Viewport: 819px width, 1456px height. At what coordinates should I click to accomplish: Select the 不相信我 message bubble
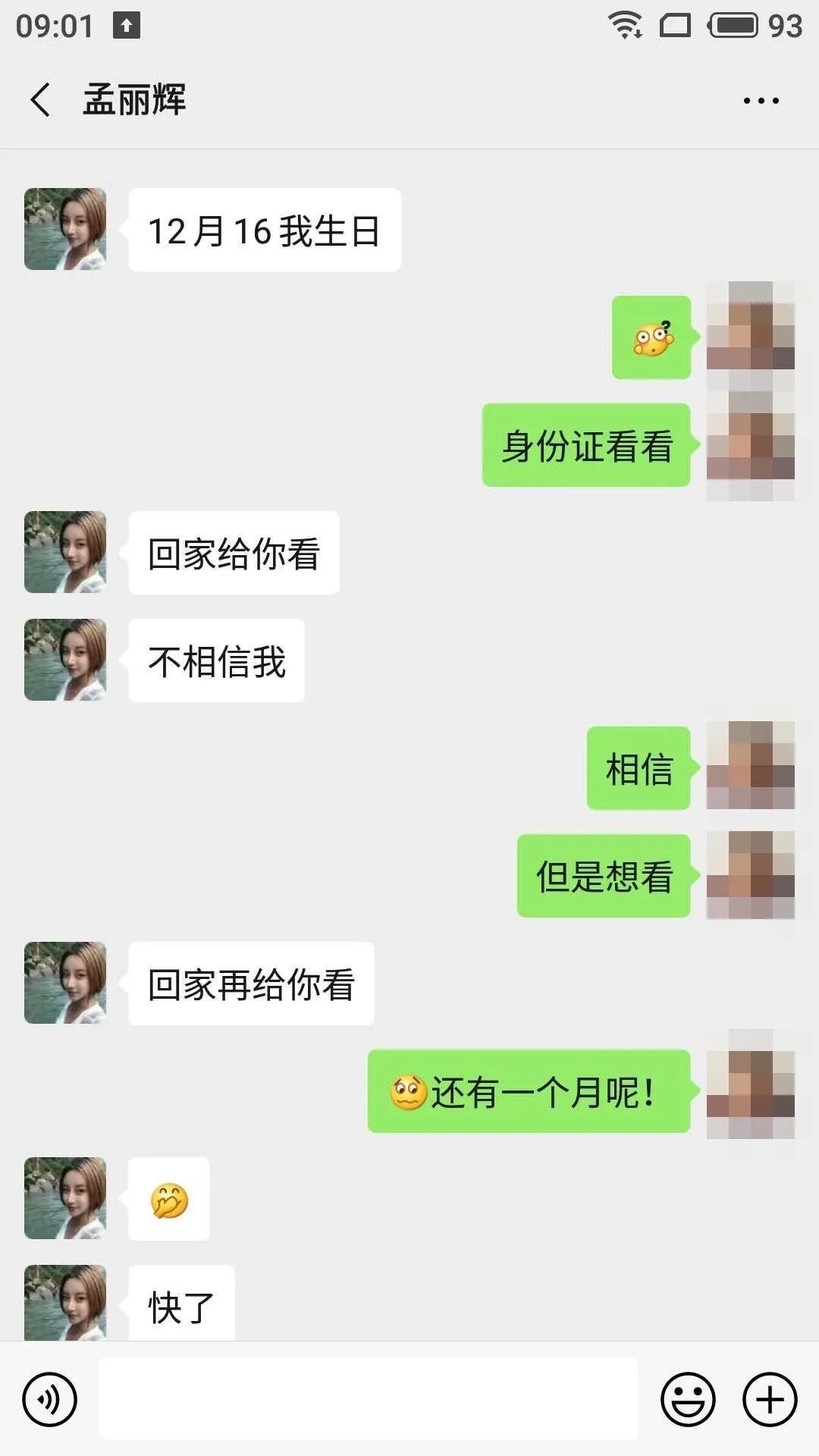click(x=215, y=660)
